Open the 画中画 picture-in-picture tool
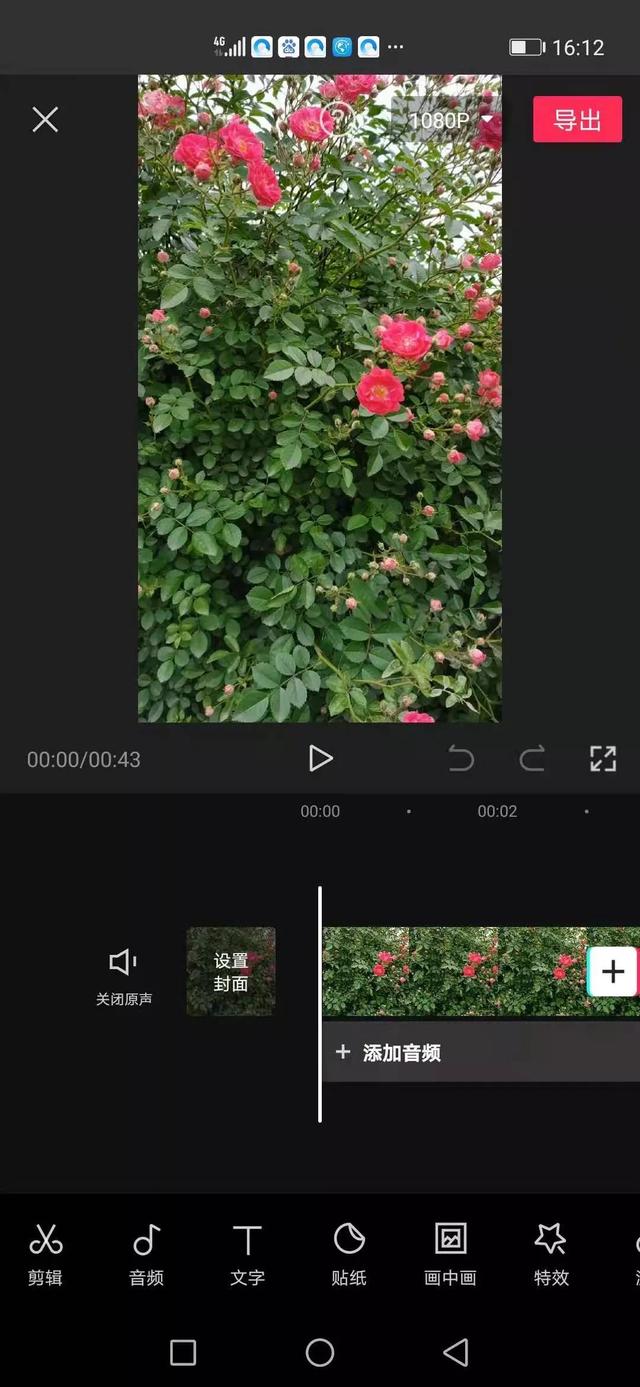Viewport: 640px width, 1387px height. tap(450, 1253)
